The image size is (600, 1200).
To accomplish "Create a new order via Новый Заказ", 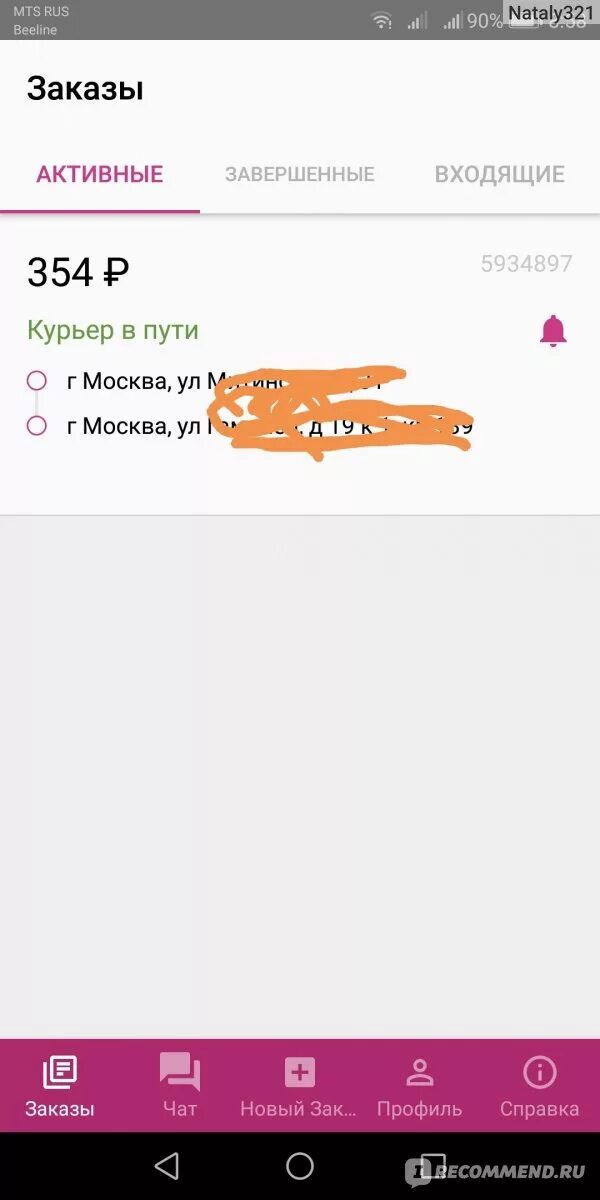I will point(299,1085).
